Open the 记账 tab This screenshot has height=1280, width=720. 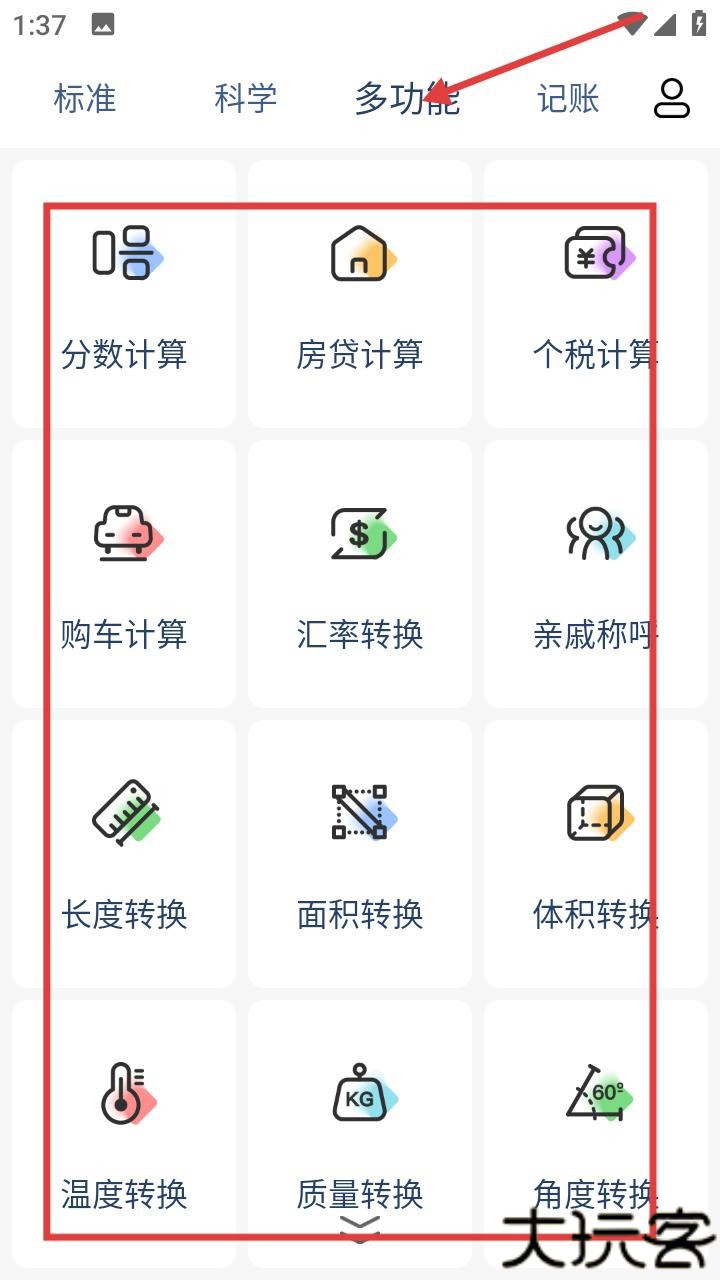pos(568,99)
